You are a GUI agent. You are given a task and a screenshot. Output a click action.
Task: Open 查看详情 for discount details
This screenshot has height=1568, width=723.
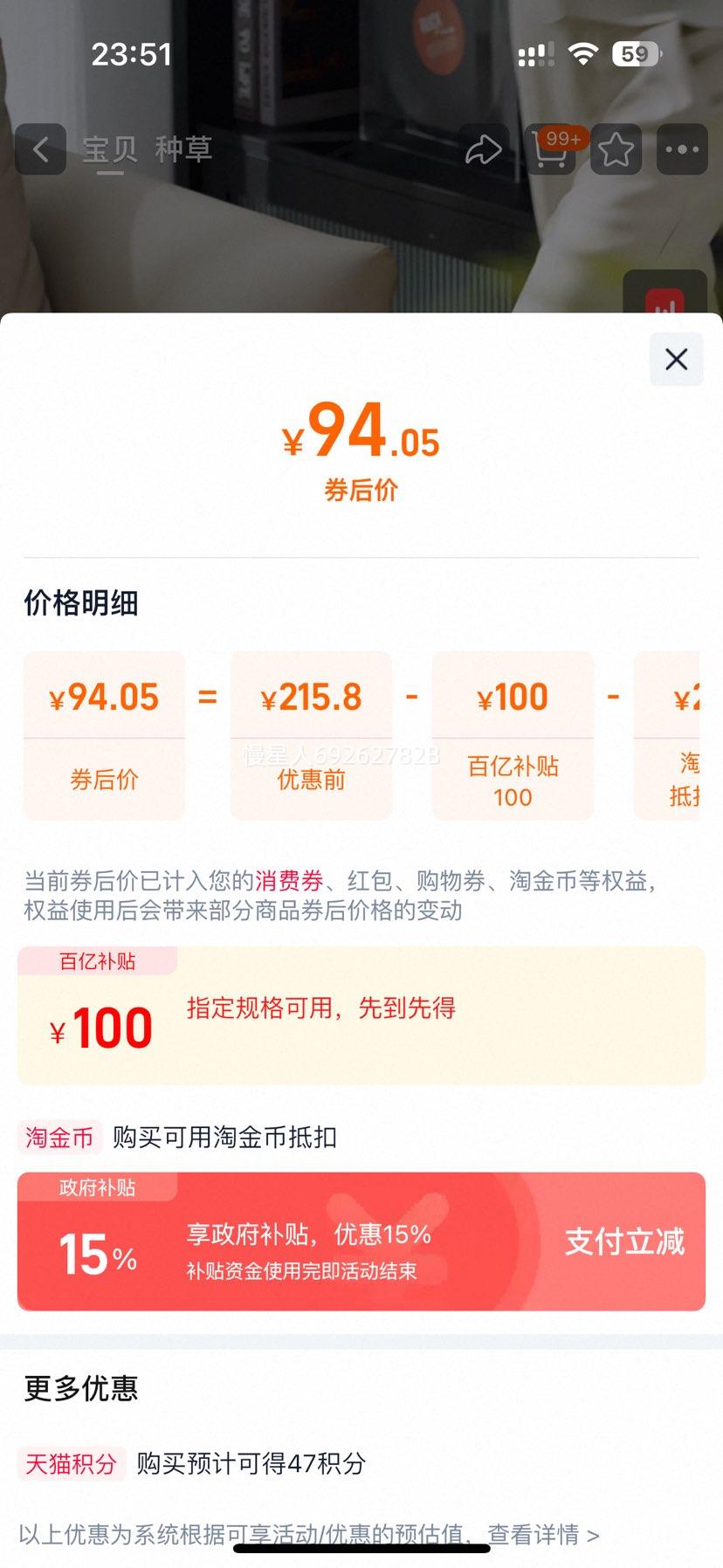pos(535,1536)
